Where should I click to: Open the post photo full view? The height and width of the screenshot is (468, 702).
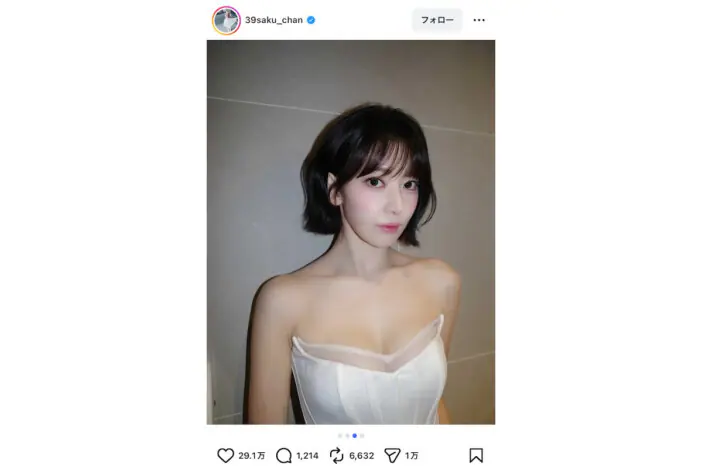click(x=350, y=232)
